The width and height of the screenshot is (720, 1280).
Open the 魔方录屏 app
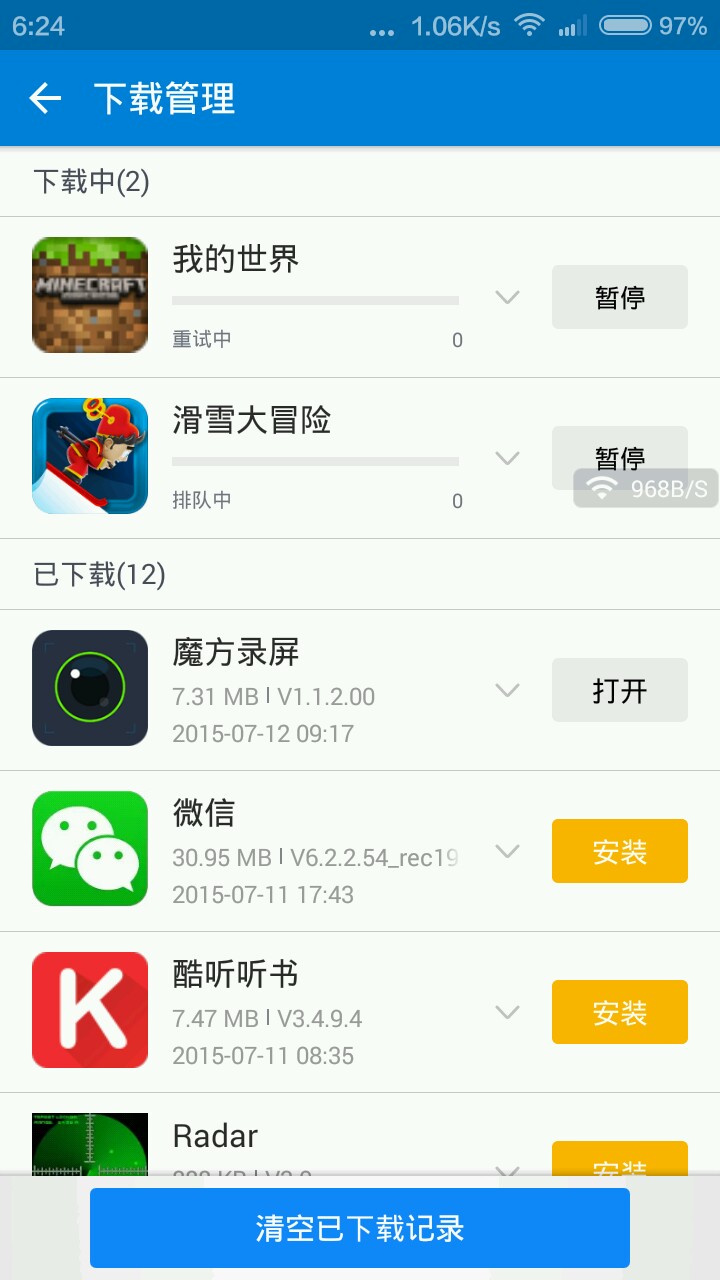tap(620, 690)
